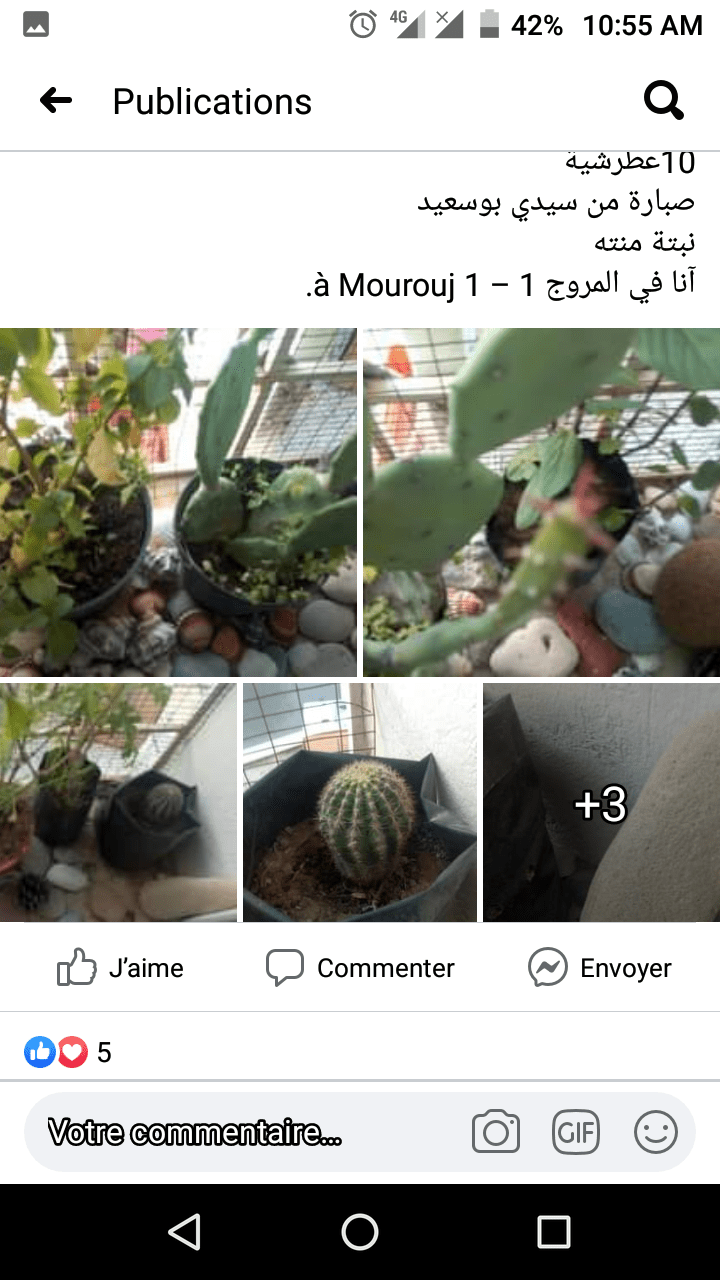Tap the system home button
The image size is (720, 1280).
click(x=360, y=1232)
